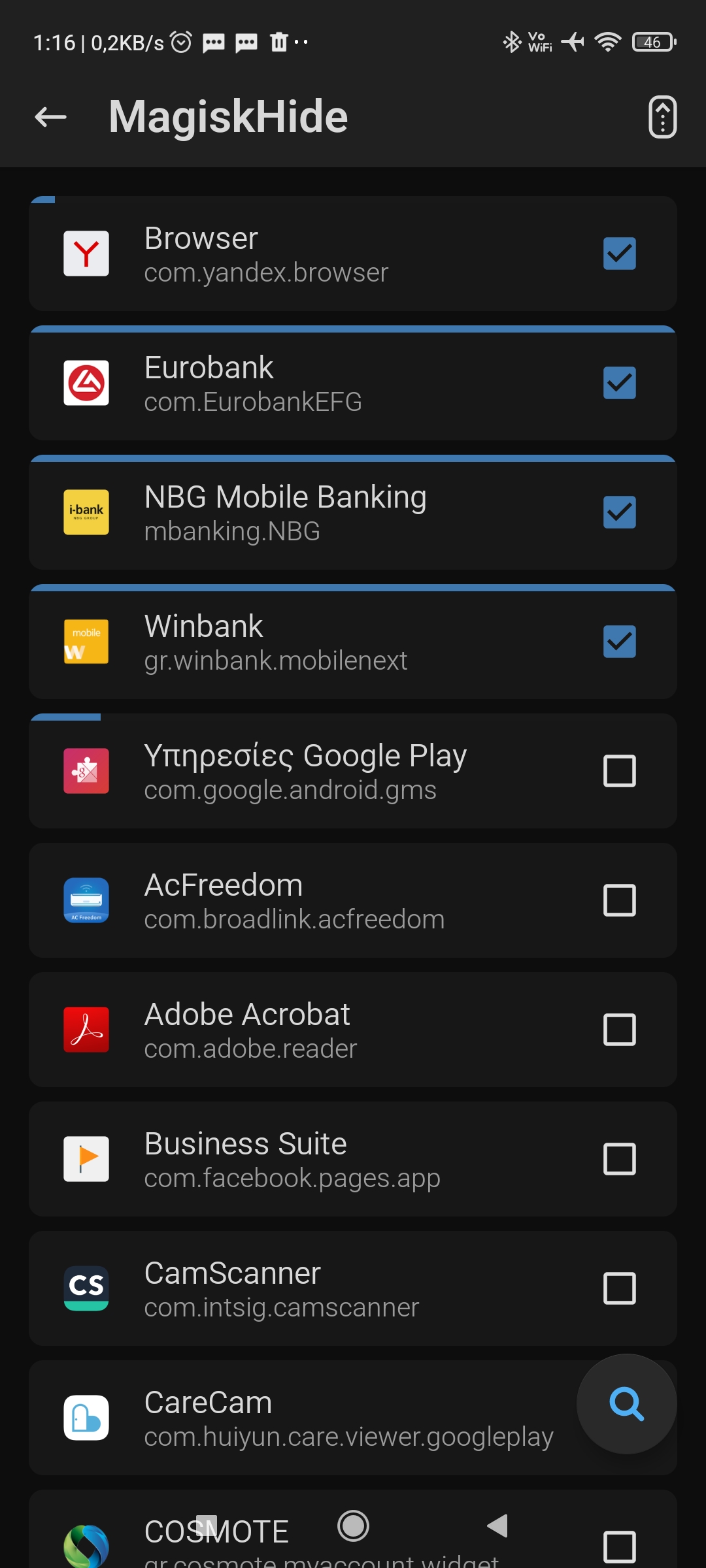Uncheck Browser com.yandex.browser checkbox
Screen dimensions: 706x1568
click(619, 253)
